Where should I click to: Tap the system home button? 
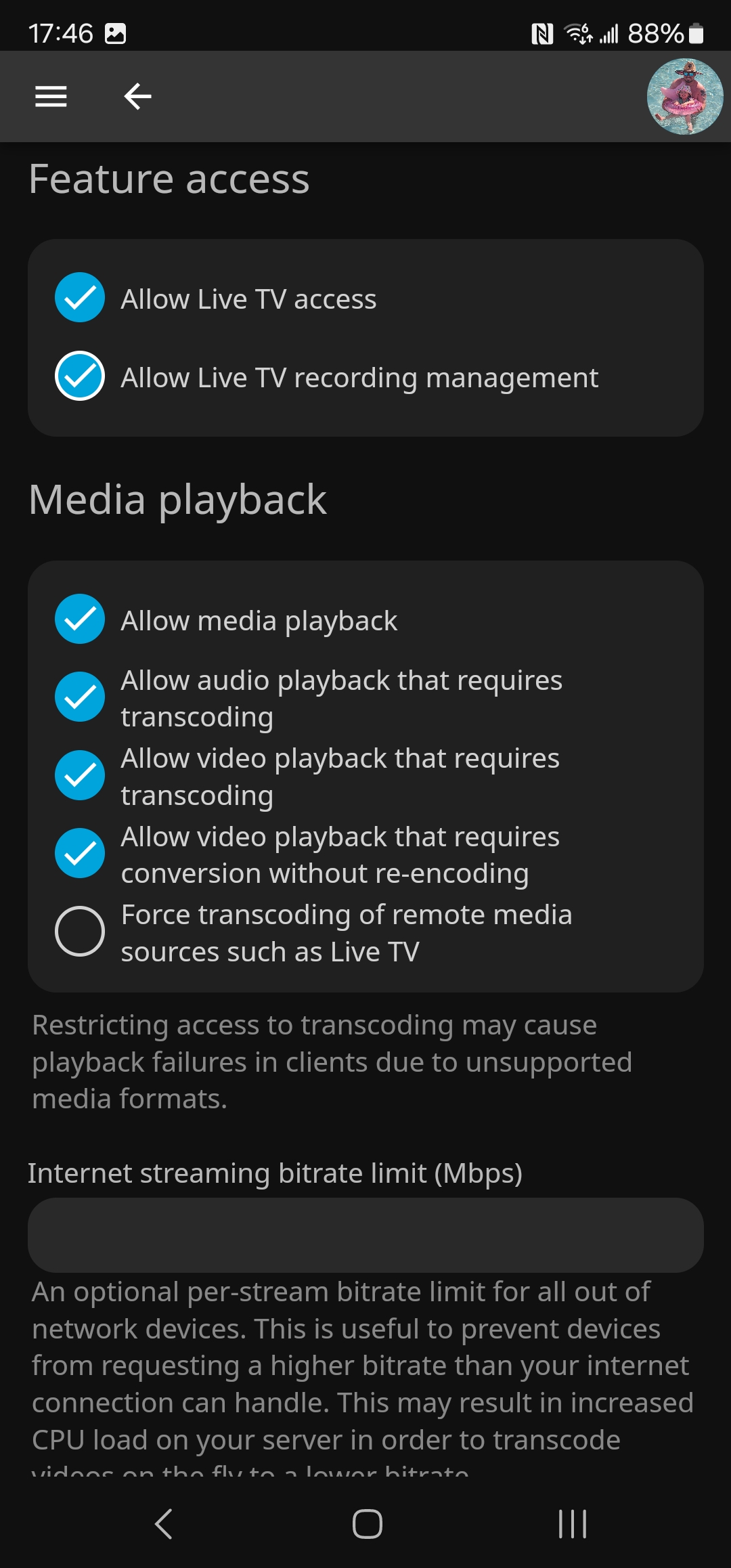click(367, 1524)
